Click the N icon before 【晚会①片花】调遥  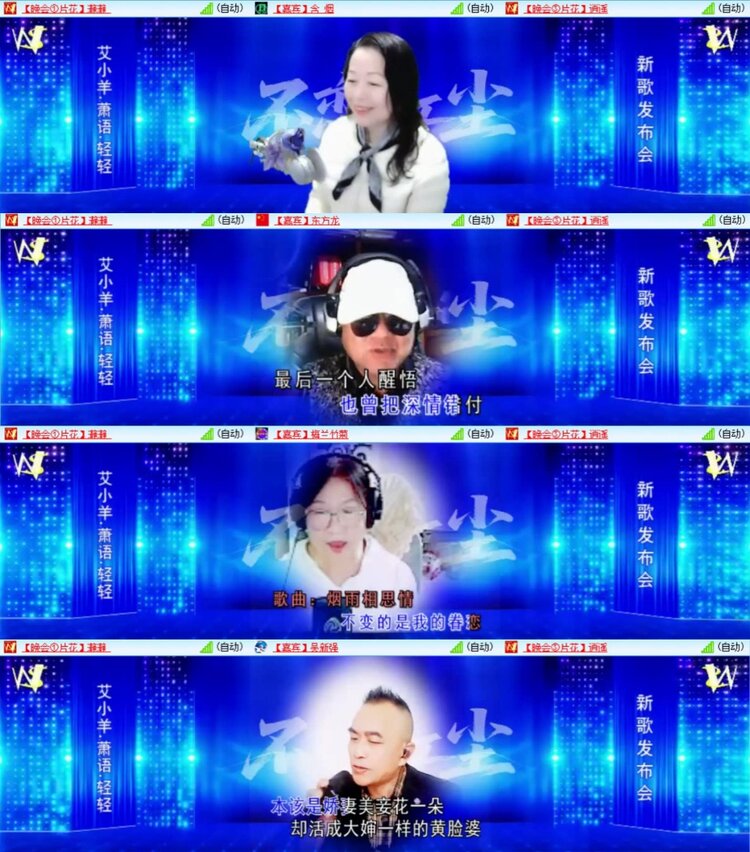click(x=510, y=7)
